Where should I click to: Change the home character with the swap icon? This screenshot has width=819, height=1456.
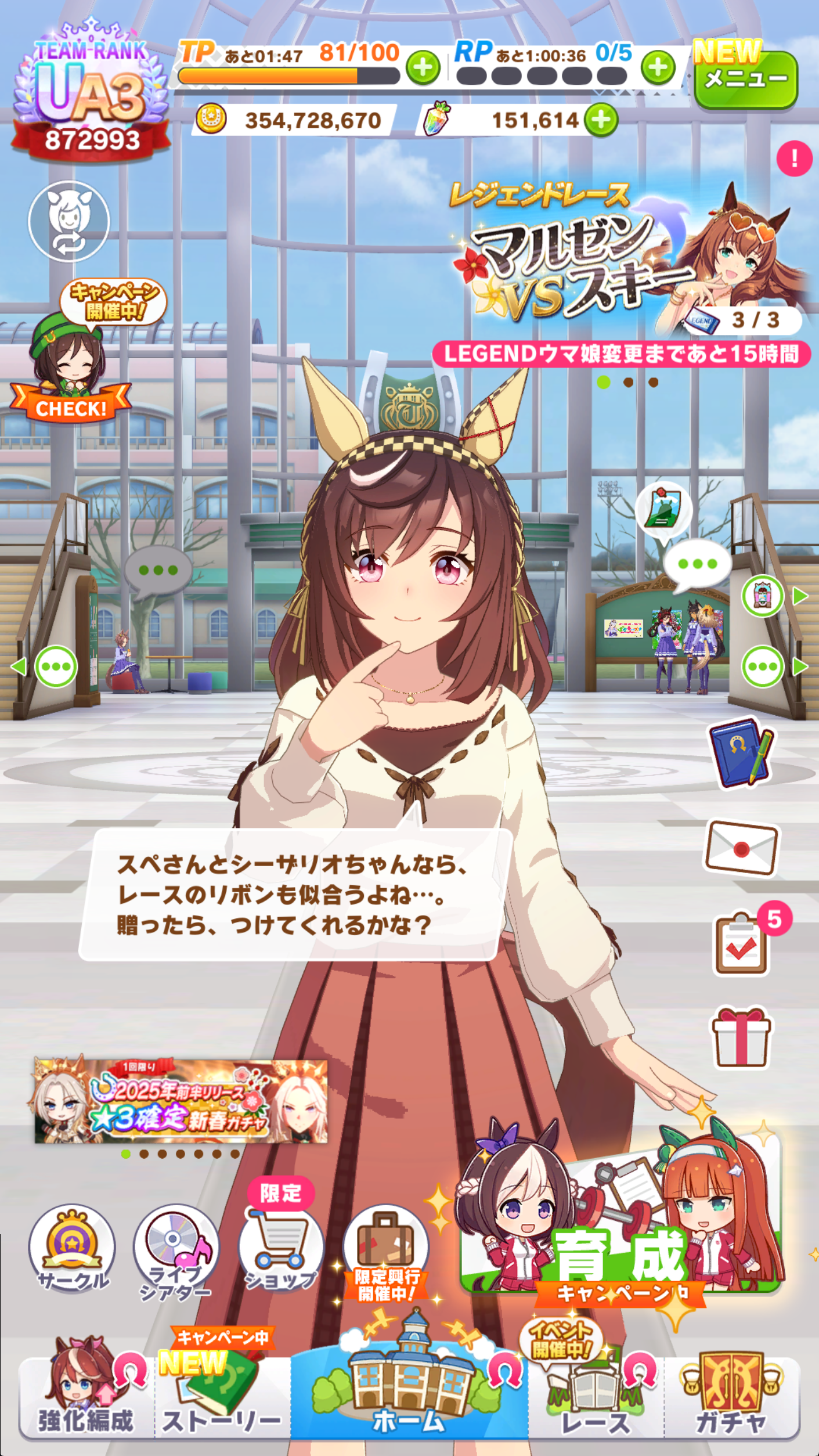pyautogui.click(x=69, y=221)
